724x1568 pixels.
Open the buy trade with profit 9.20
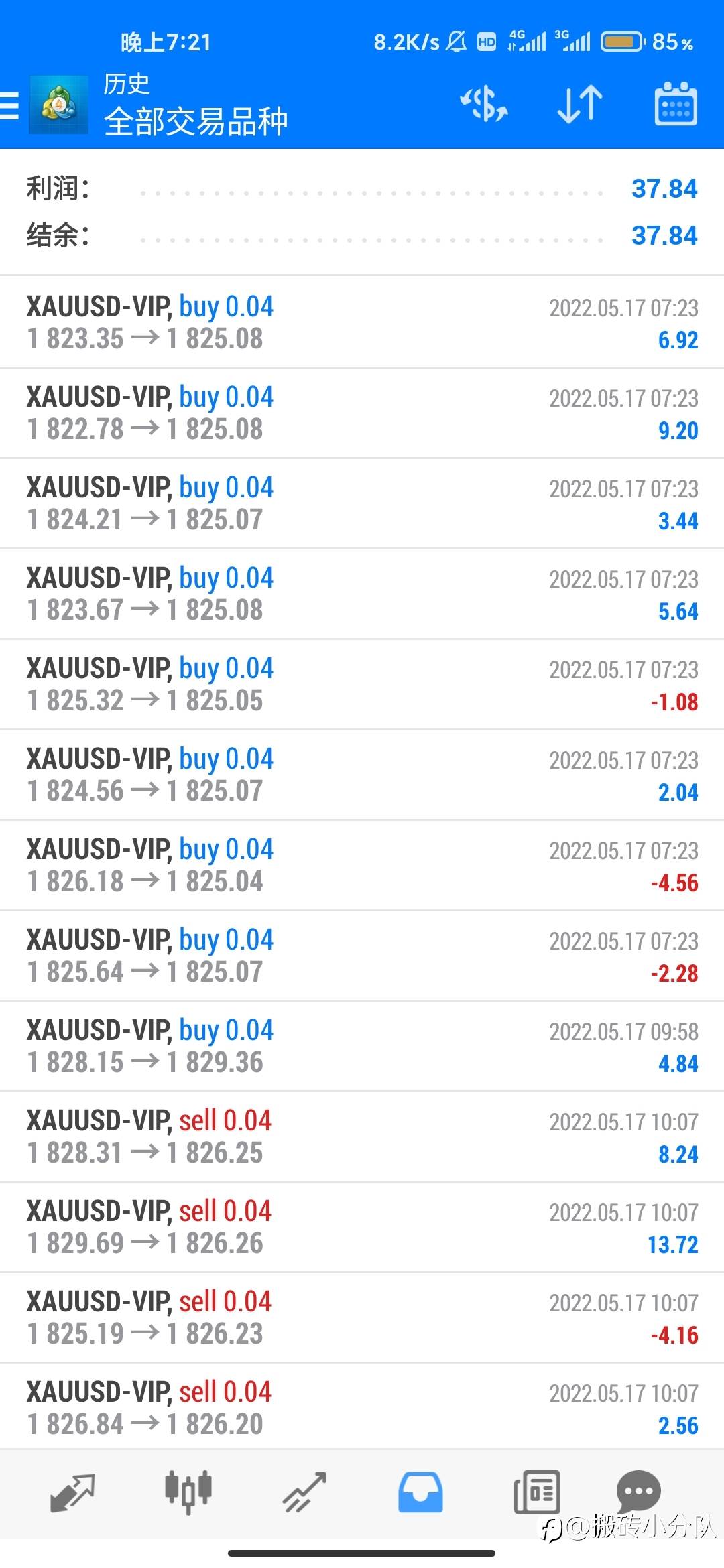pos(362,413)
